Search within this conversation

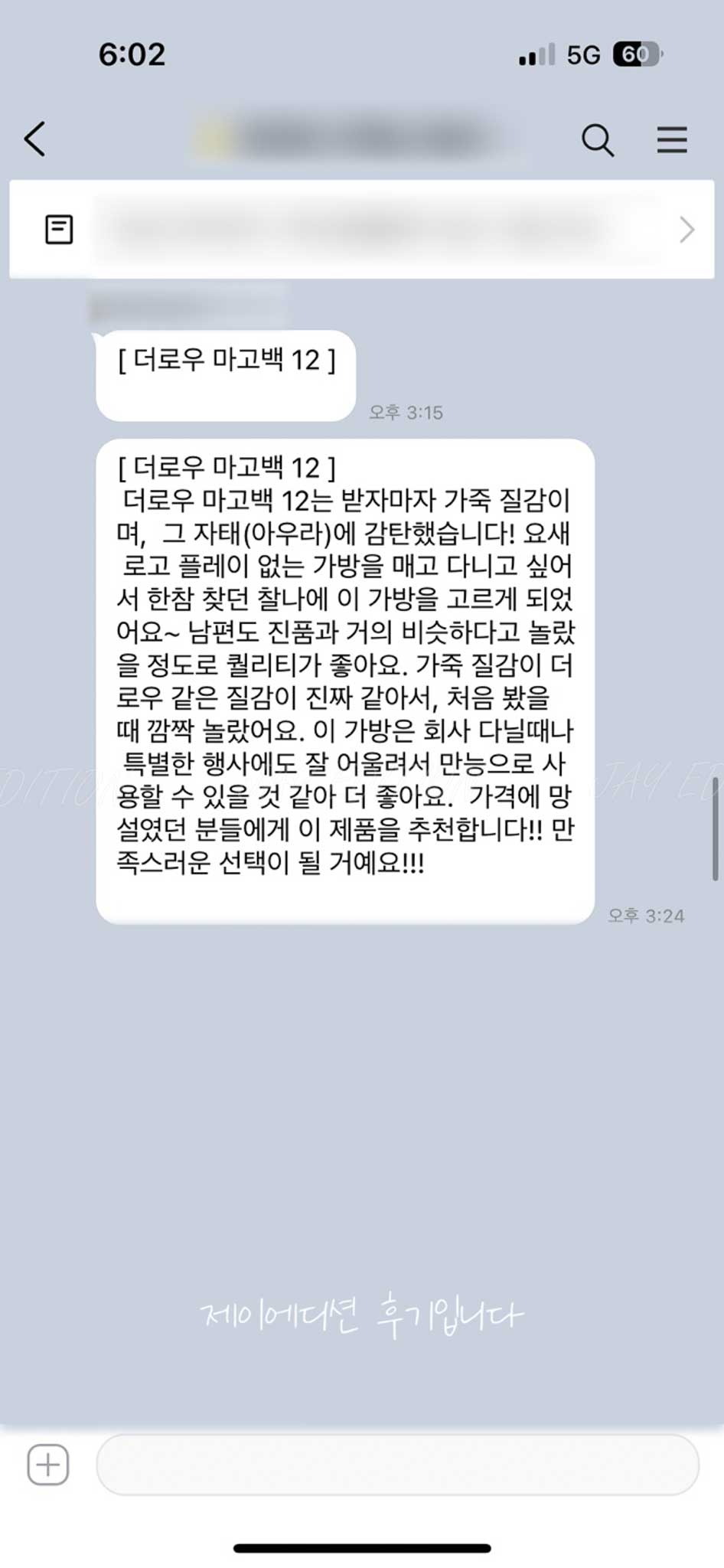tap(598, 140)
